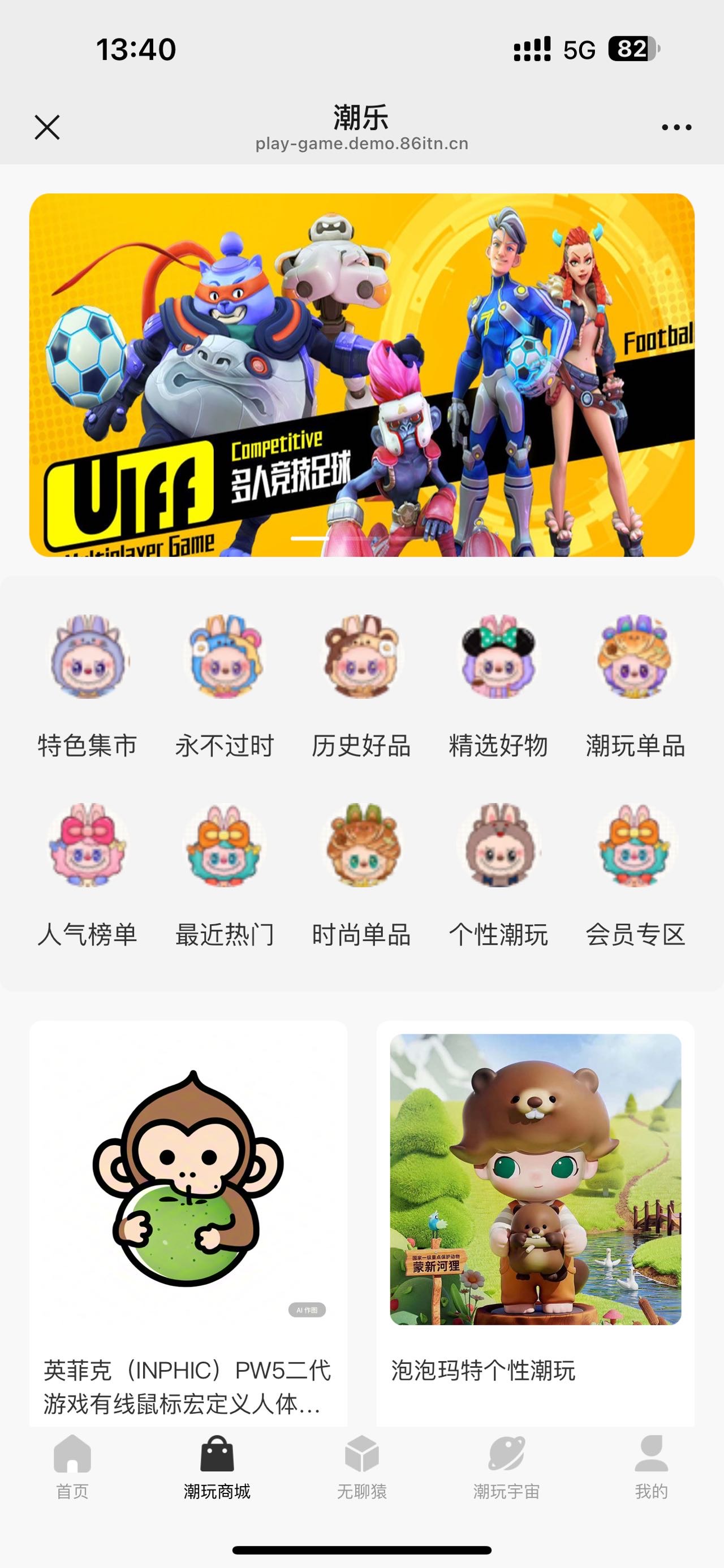Open the three-dot overflow menu
724x1568 pixels.
click(676, 127)
